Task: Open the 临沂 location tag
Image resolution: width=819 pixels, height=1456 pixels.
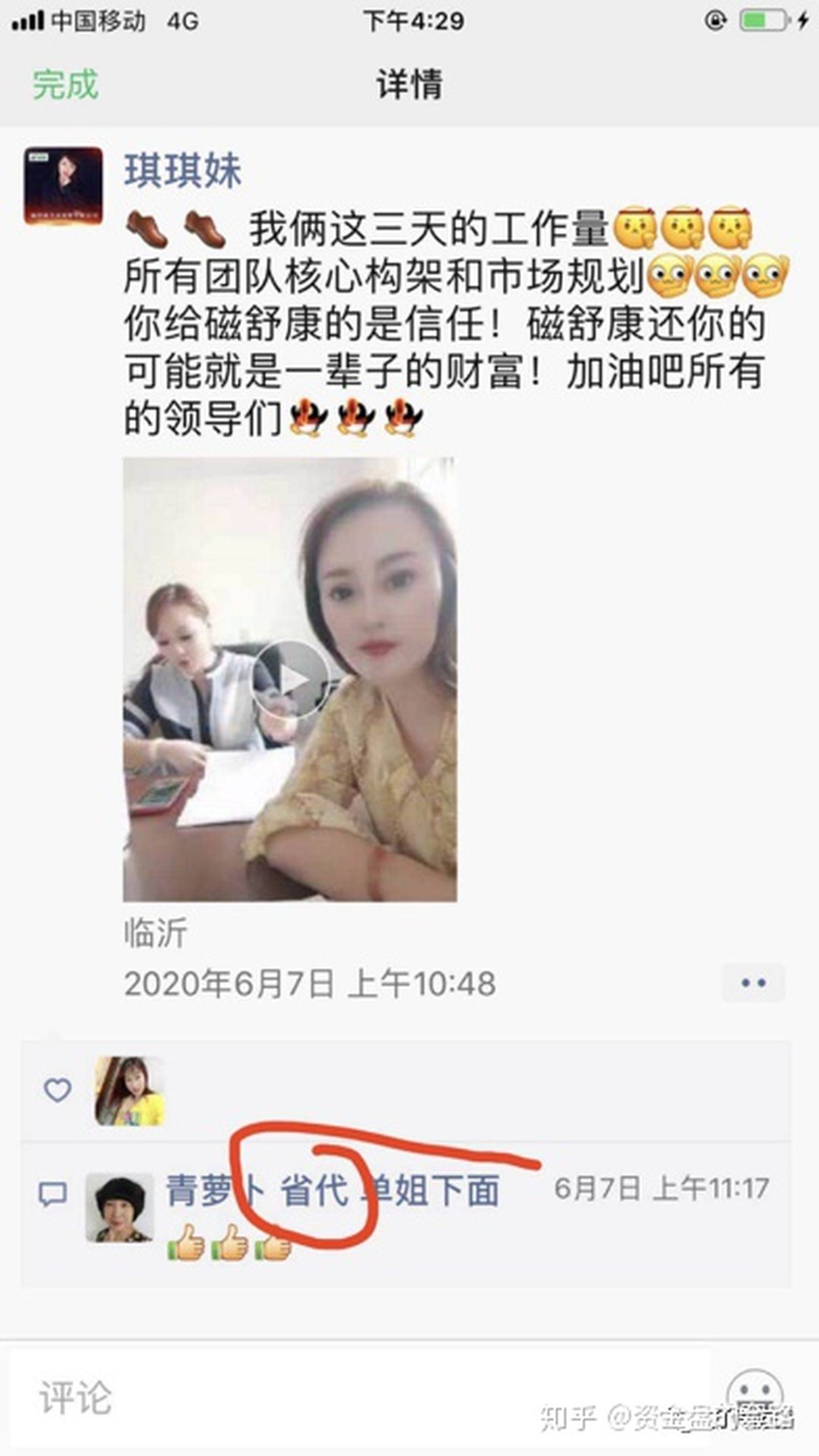Action: 155,933
